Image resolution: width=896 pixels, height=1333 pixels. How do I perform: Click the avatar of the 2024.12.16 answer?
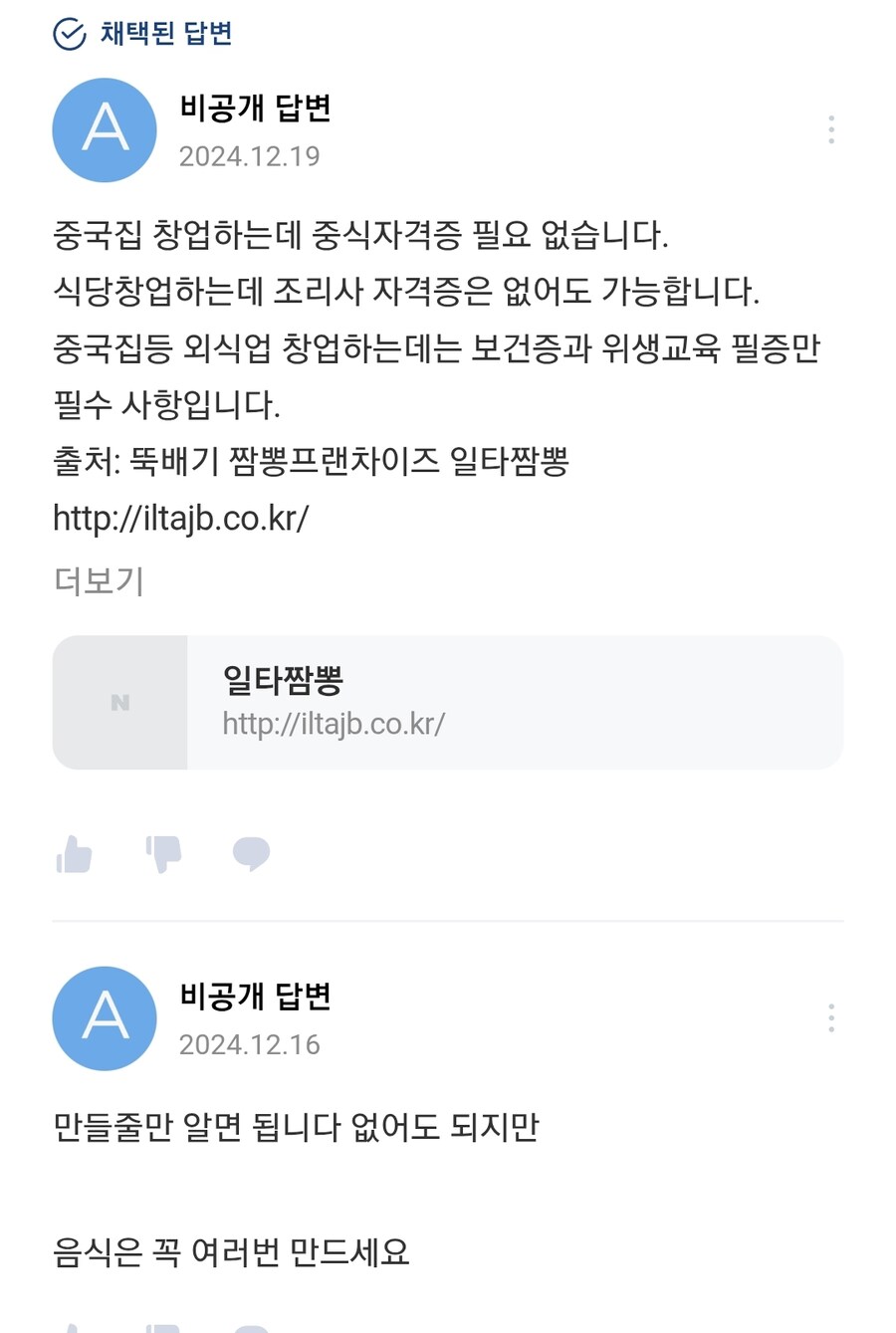tap(104, 1018)
